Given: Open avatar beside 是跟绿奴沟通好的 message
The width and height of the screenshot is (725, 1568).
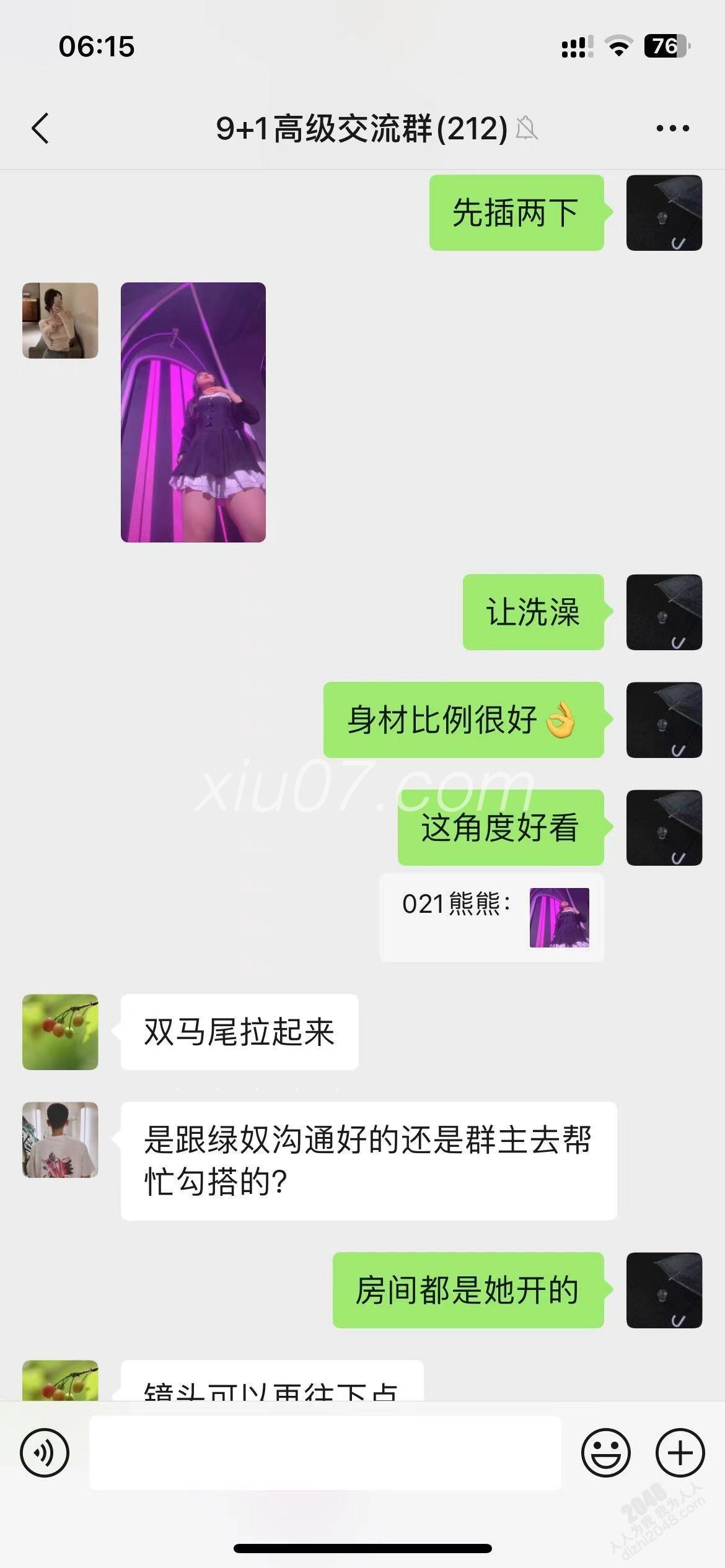Looking at the screenshot, I should coord(60,1139).
